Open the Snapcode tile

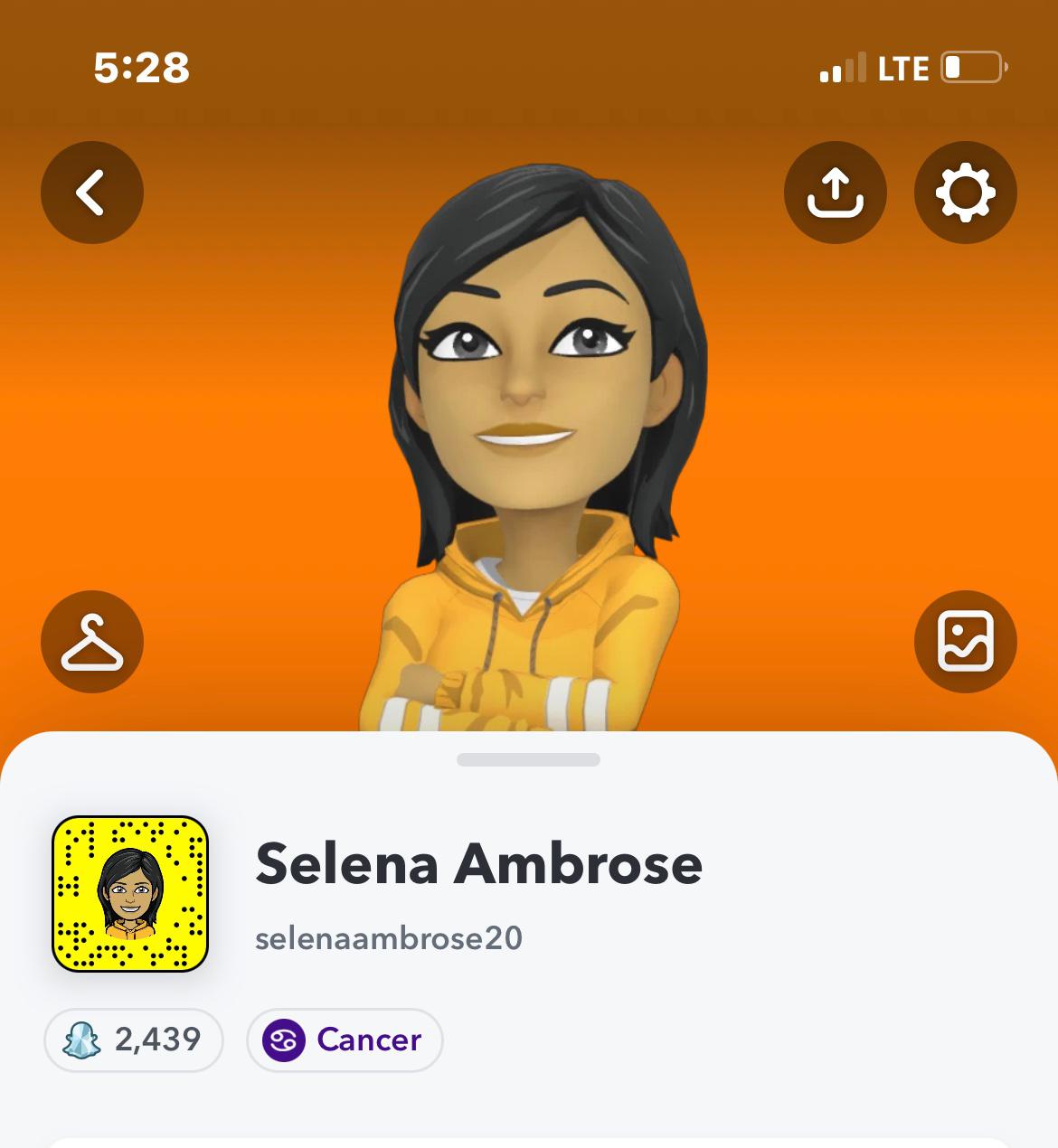[130, 894]
